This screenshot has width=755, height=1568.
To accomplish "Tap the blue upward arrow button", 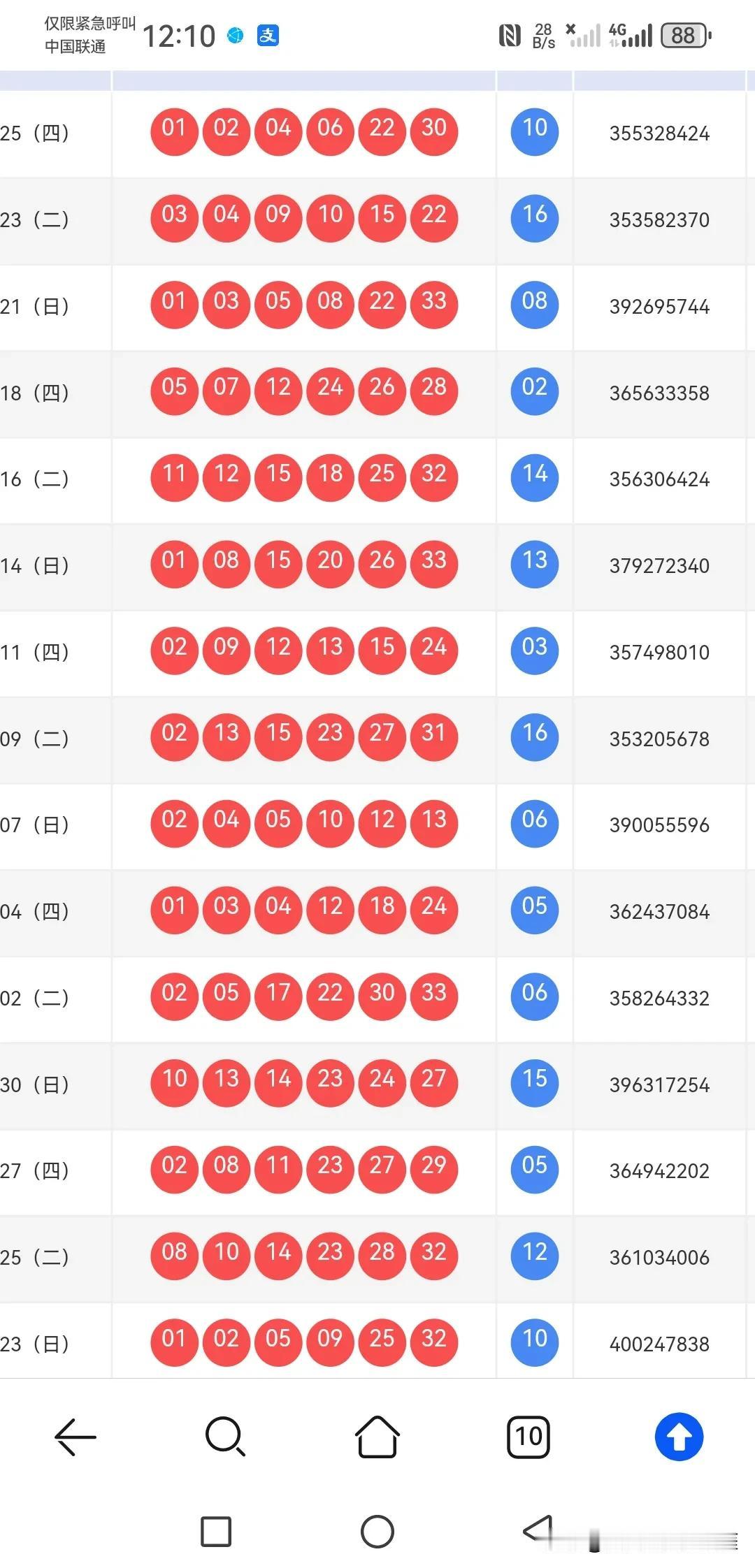I will 679,1437.
